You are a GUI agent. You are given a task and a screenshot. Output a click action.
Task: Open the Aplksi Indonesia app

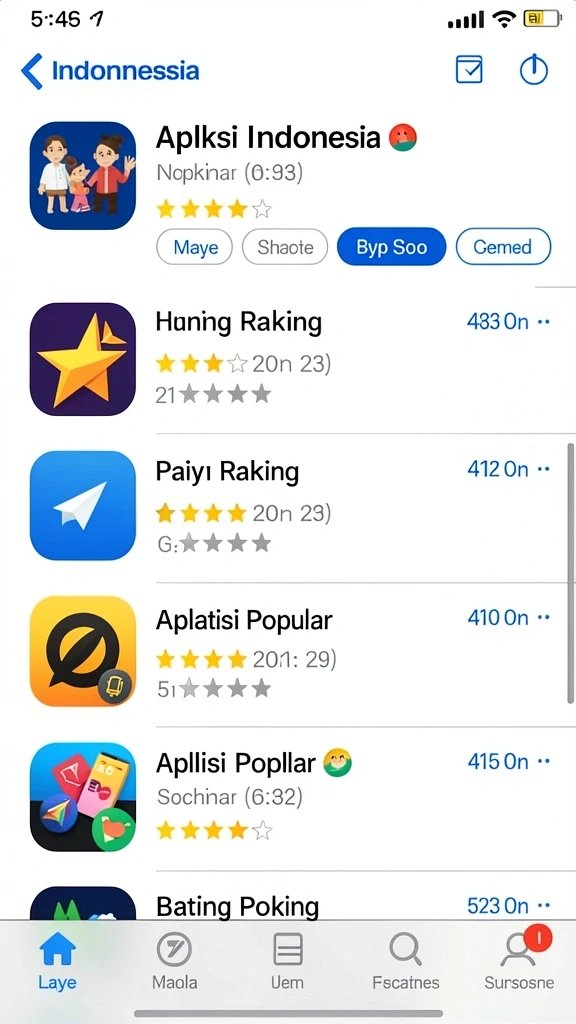pos(288,176)
